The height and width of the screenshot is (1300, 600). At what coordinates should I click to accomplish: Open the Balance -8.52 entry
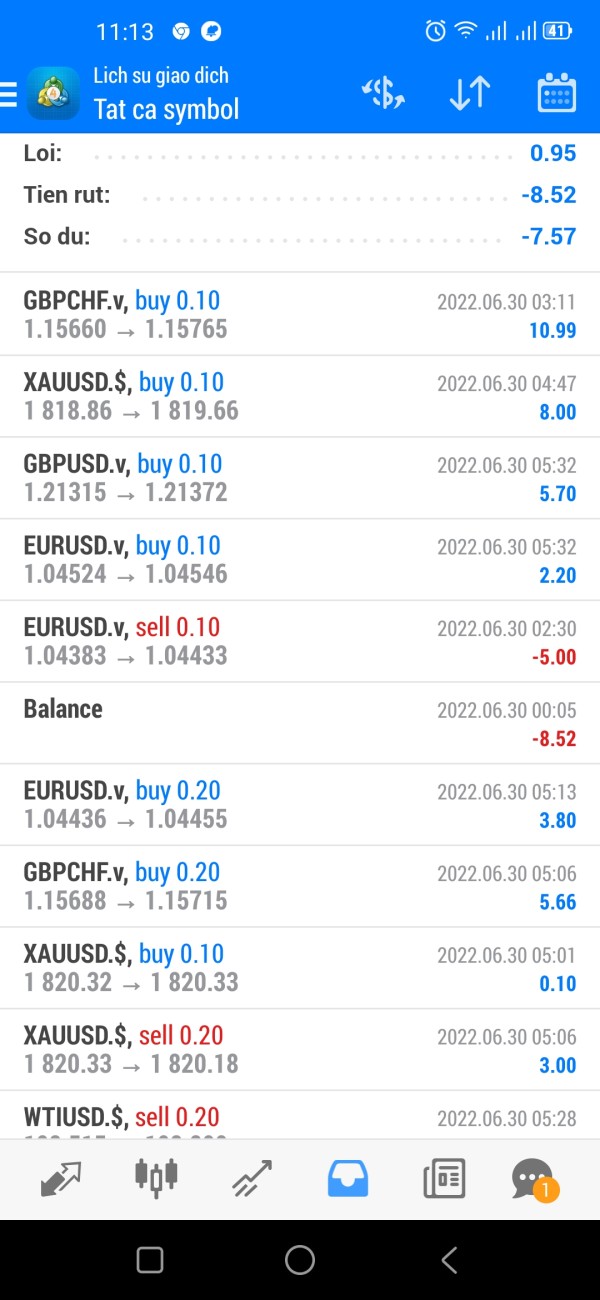point(300,723)
